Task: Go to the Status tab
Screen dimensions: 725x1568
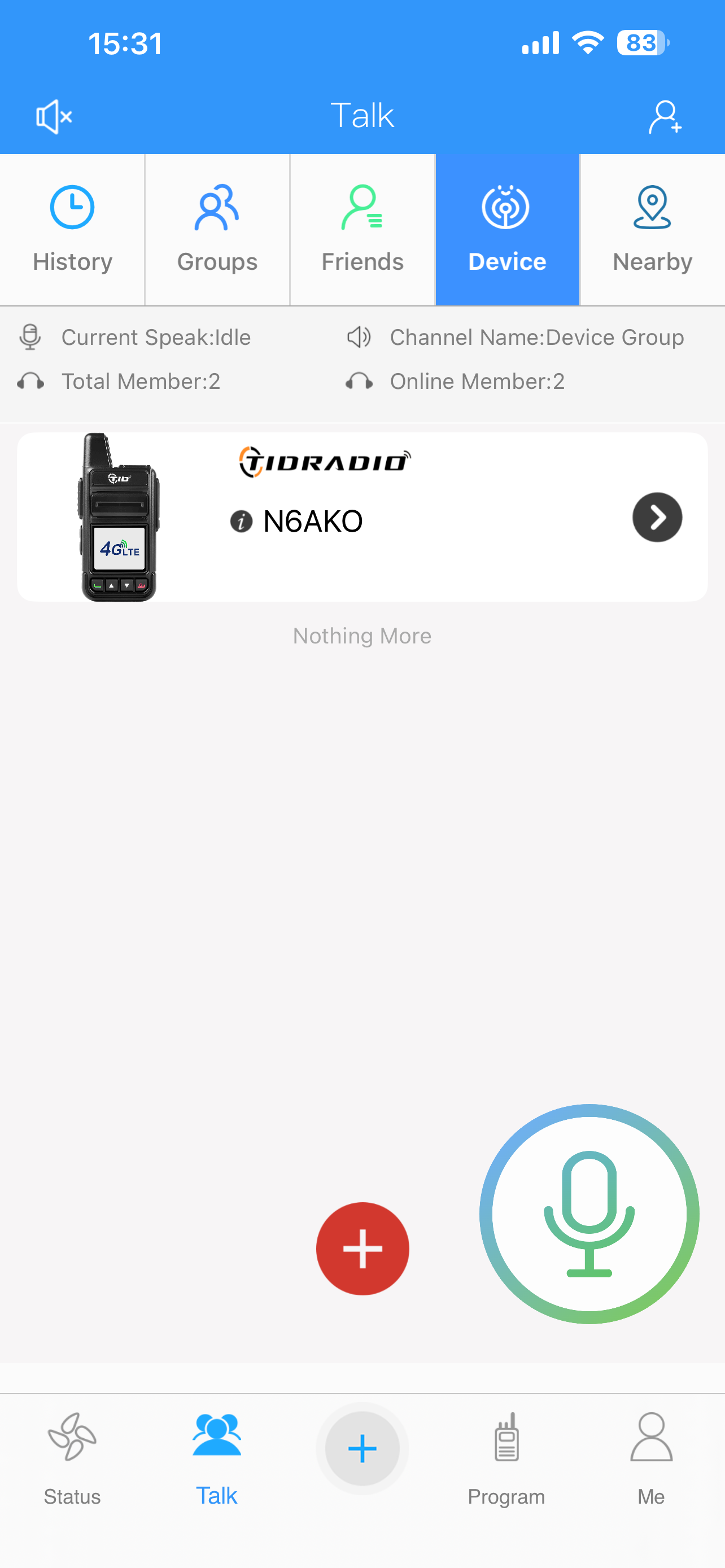Action: (72, 1458)
